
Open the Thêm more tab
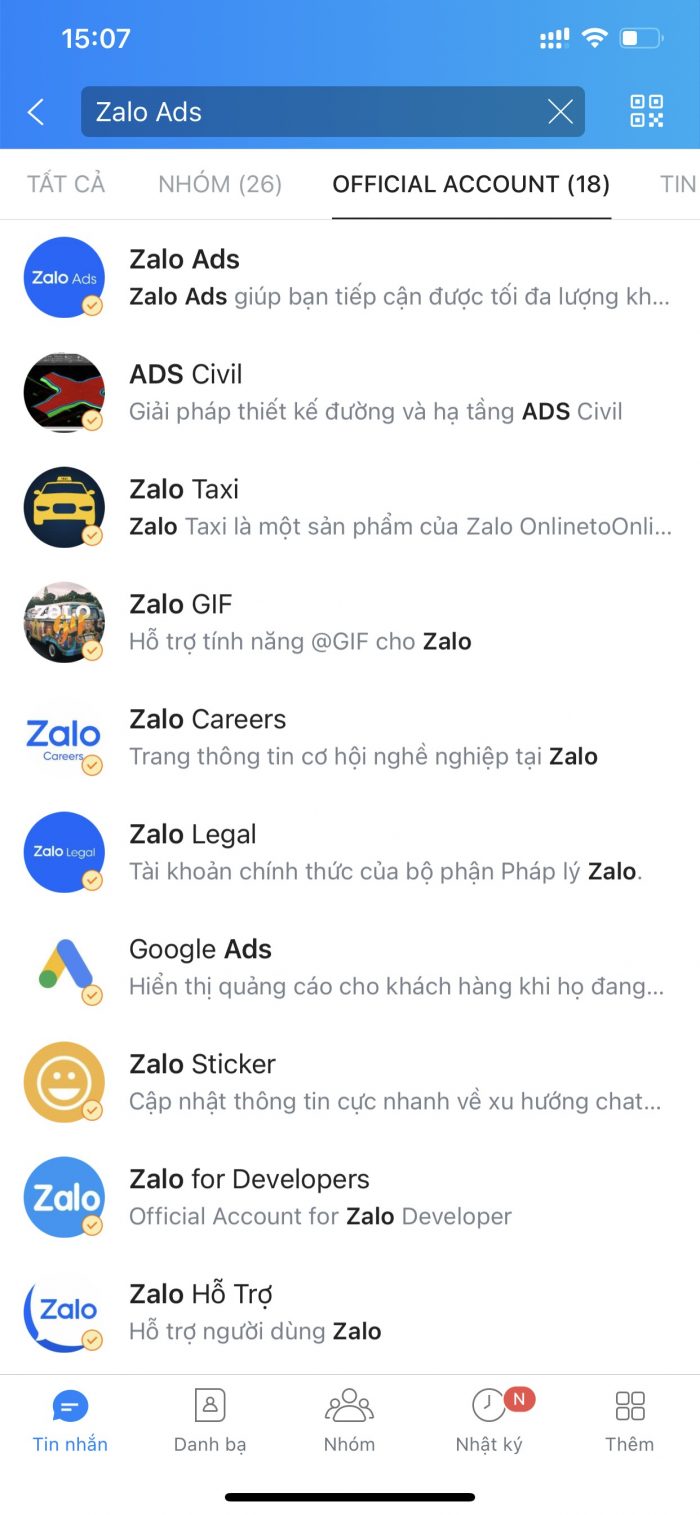coord(629,1420)
